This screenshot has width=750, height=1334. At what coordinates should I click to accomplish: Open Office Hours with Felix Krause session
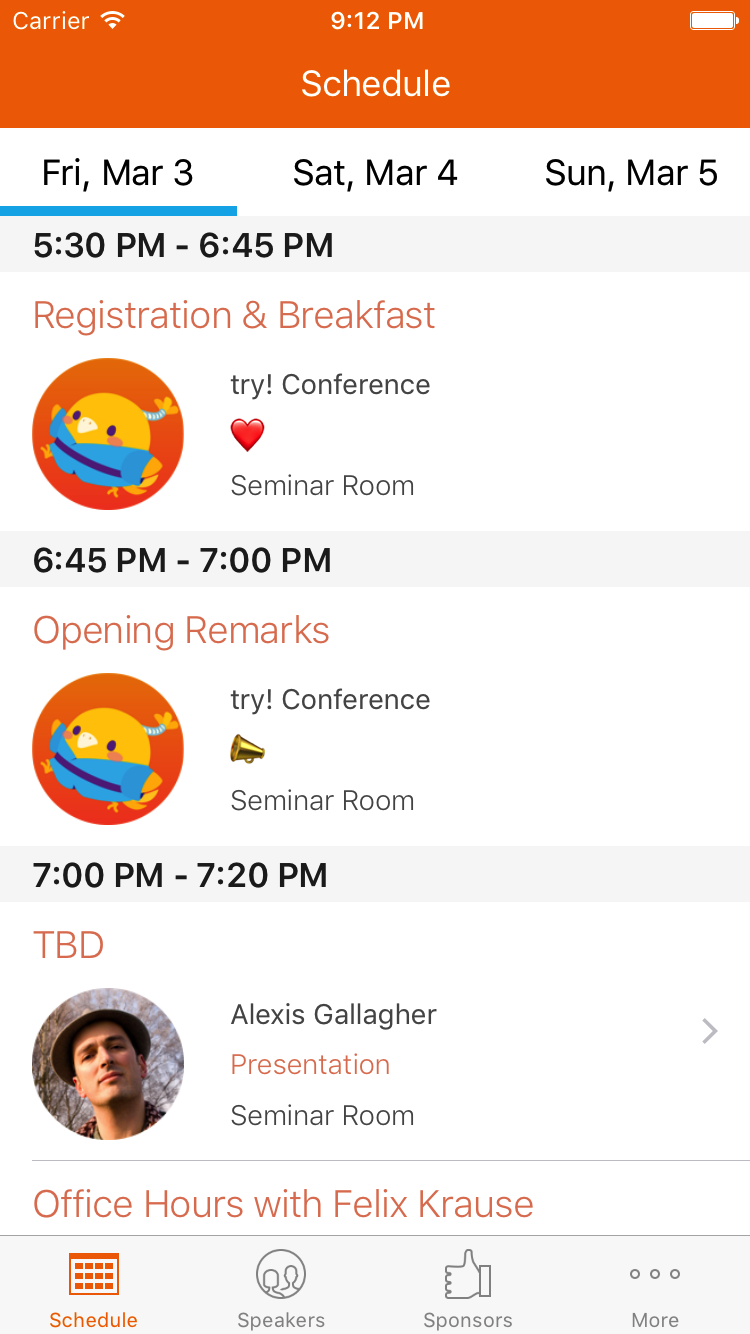tap(375, 1198)
